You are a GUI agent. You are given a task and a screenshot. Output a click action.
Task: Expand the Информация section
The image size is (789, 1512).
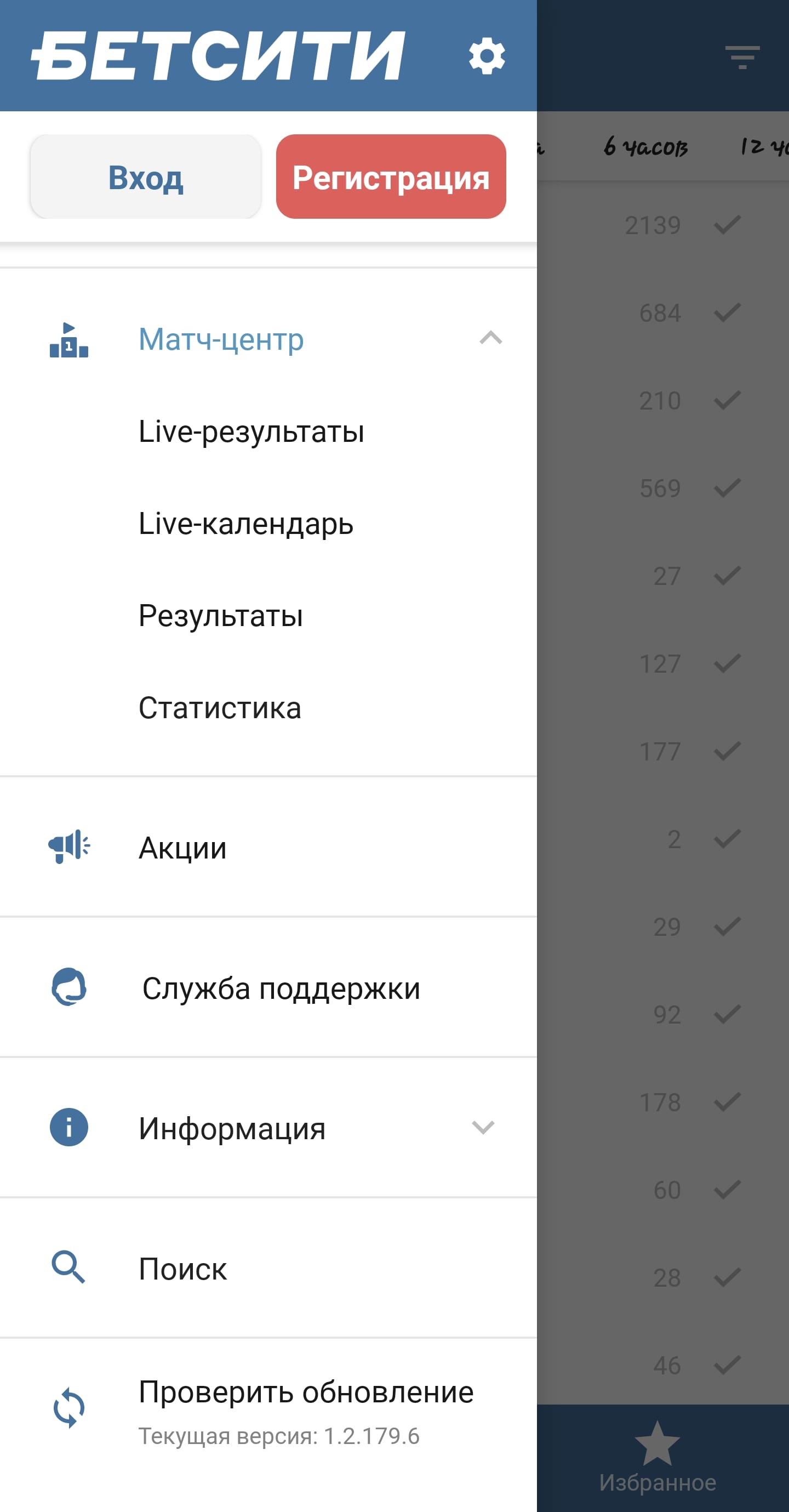tap(483, 1128)
